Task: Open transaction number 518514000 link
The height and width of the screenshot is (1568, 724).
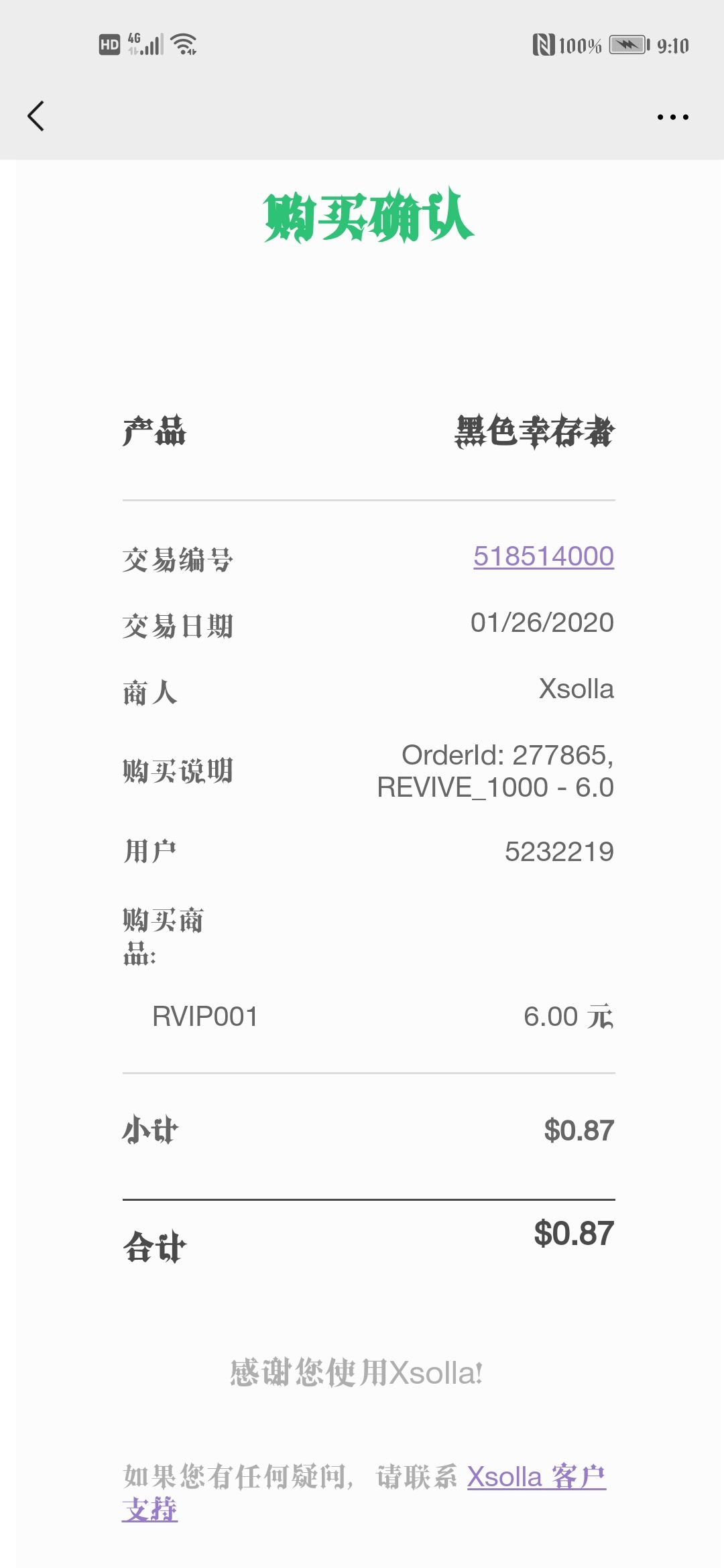Action: tap(543, 556)
